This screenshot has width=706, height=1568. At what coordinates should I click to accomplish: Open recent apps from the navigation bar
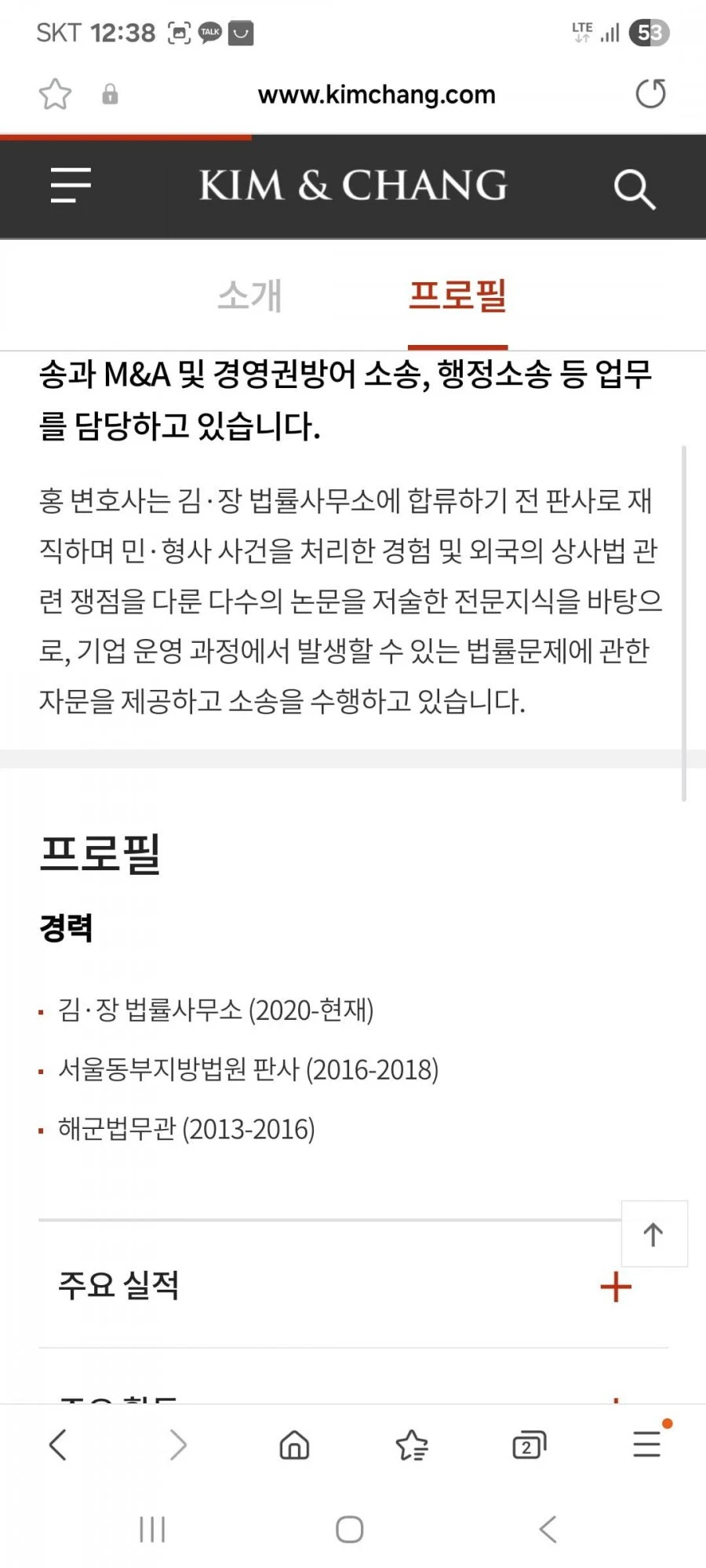tap(152, 1530)
